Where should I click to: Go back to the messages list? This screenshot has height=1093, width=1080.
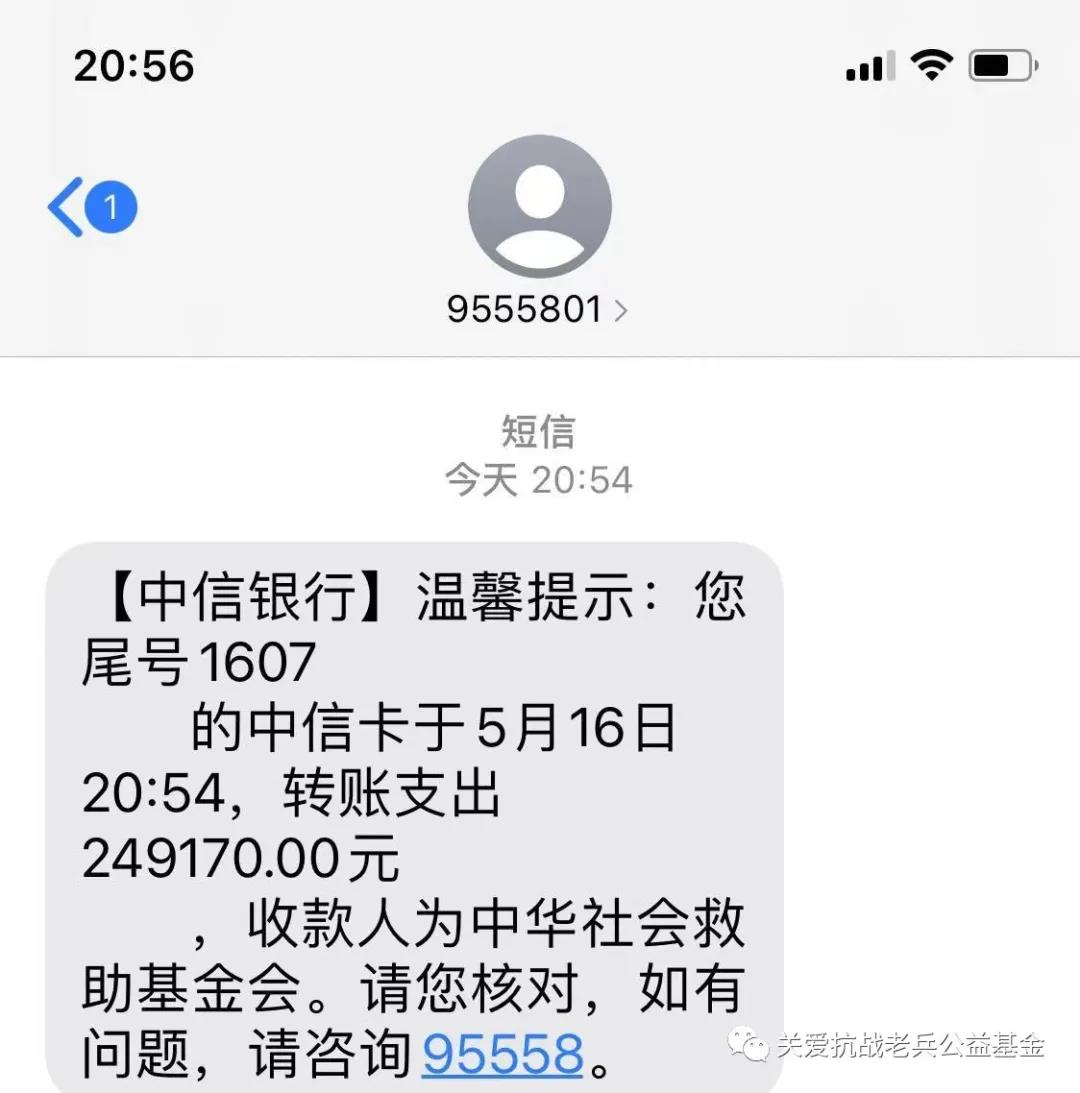(x=68, y=208)
